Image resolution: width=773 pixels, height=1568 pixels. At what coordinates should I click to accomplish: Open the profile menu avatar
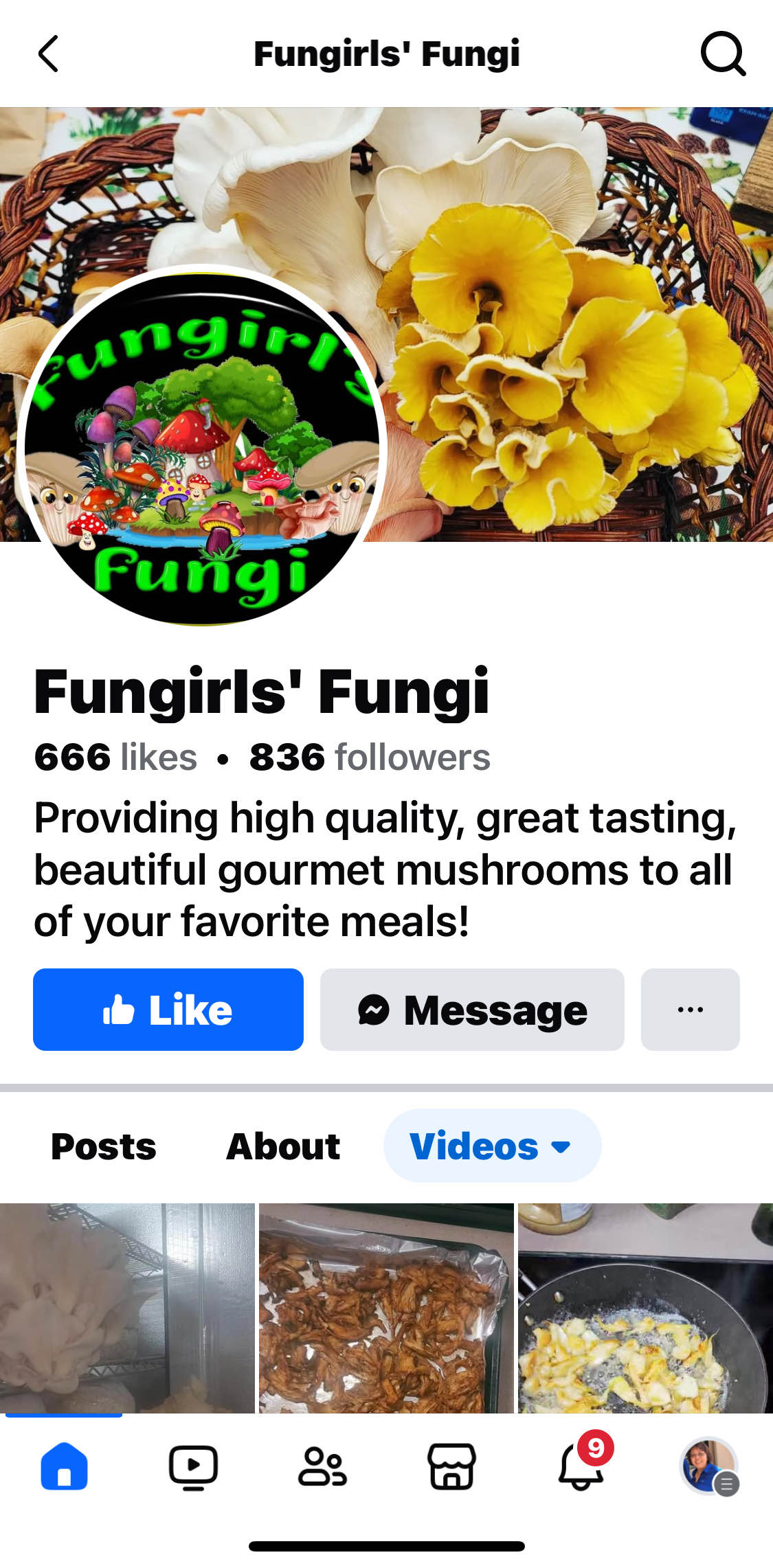[709, 1466]
